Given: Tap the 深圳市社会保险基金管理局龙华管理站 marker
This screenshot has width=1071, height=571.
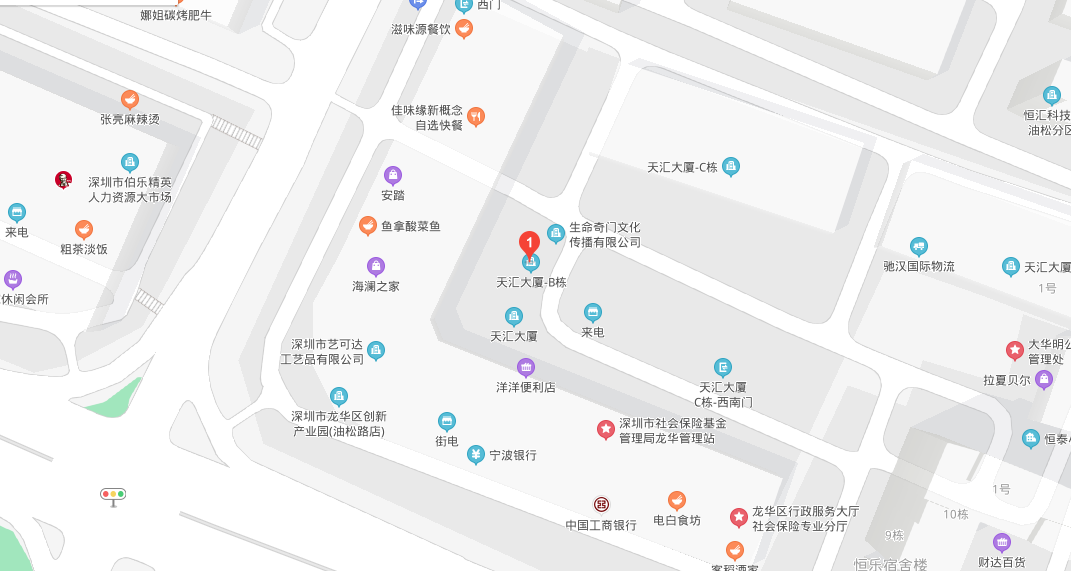Looking at the screenshot, I should click(605, 429).
